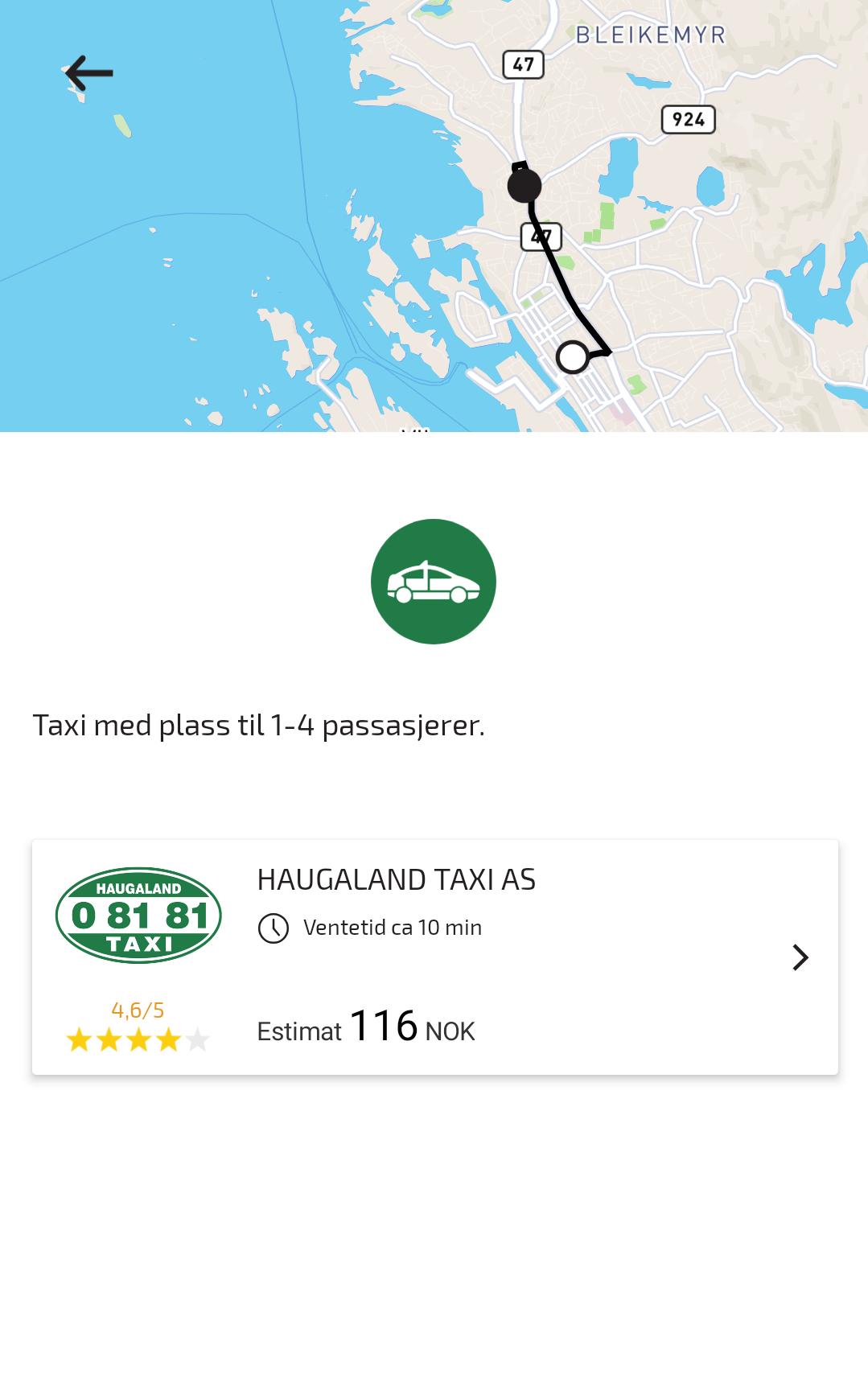Image resolution: width=868 pixels, height=1391 pixels.
Task: Click the Haugaland Taxi 0 81 81 logo
Action: tap(138, 914)
